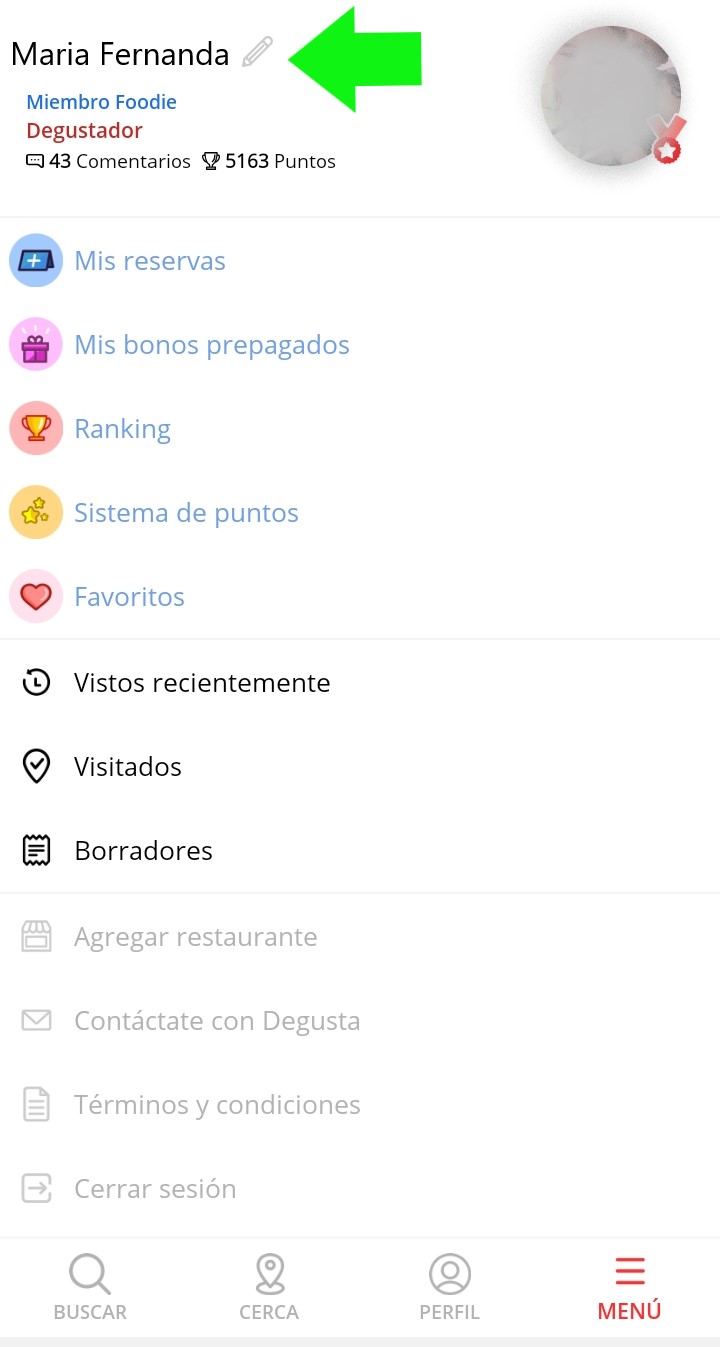The image size is (720, 1347).
Task: Open the profile picture
Action: [x=611, y=96]
